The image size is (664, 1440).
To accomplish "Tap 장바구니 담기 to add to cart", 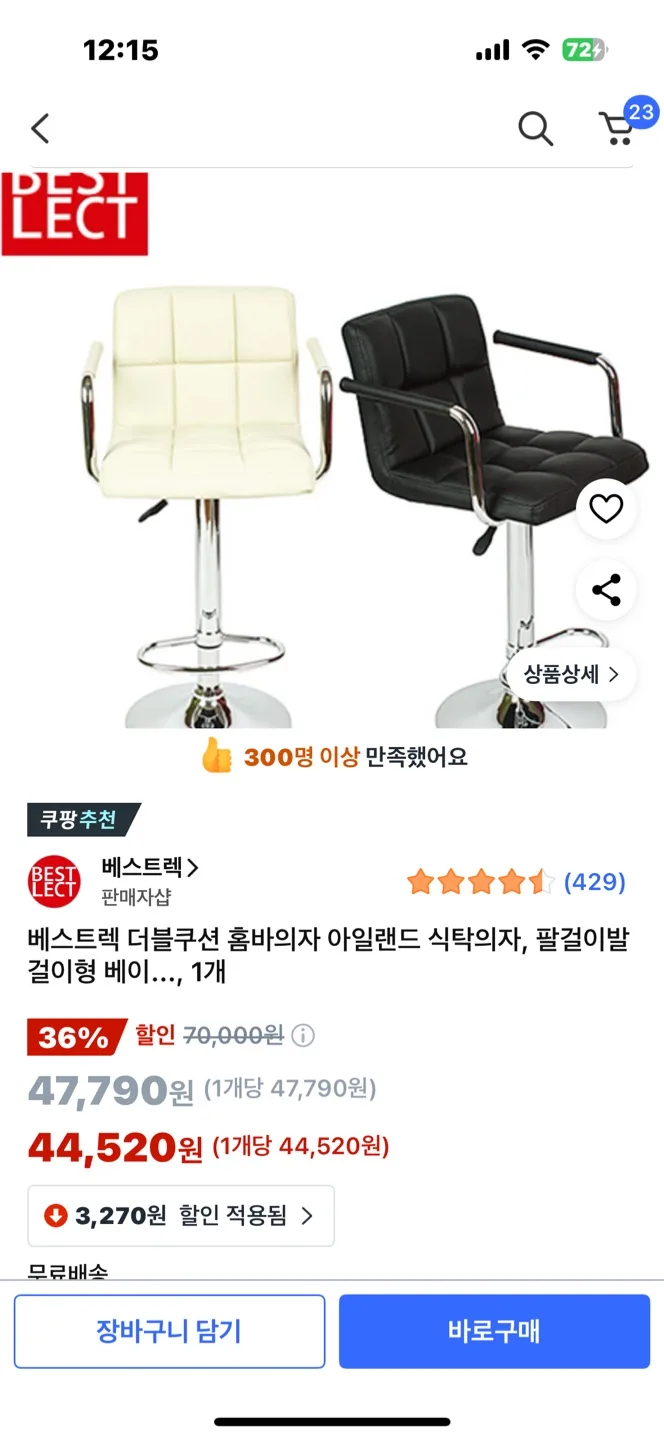I will pos(169,1331).
